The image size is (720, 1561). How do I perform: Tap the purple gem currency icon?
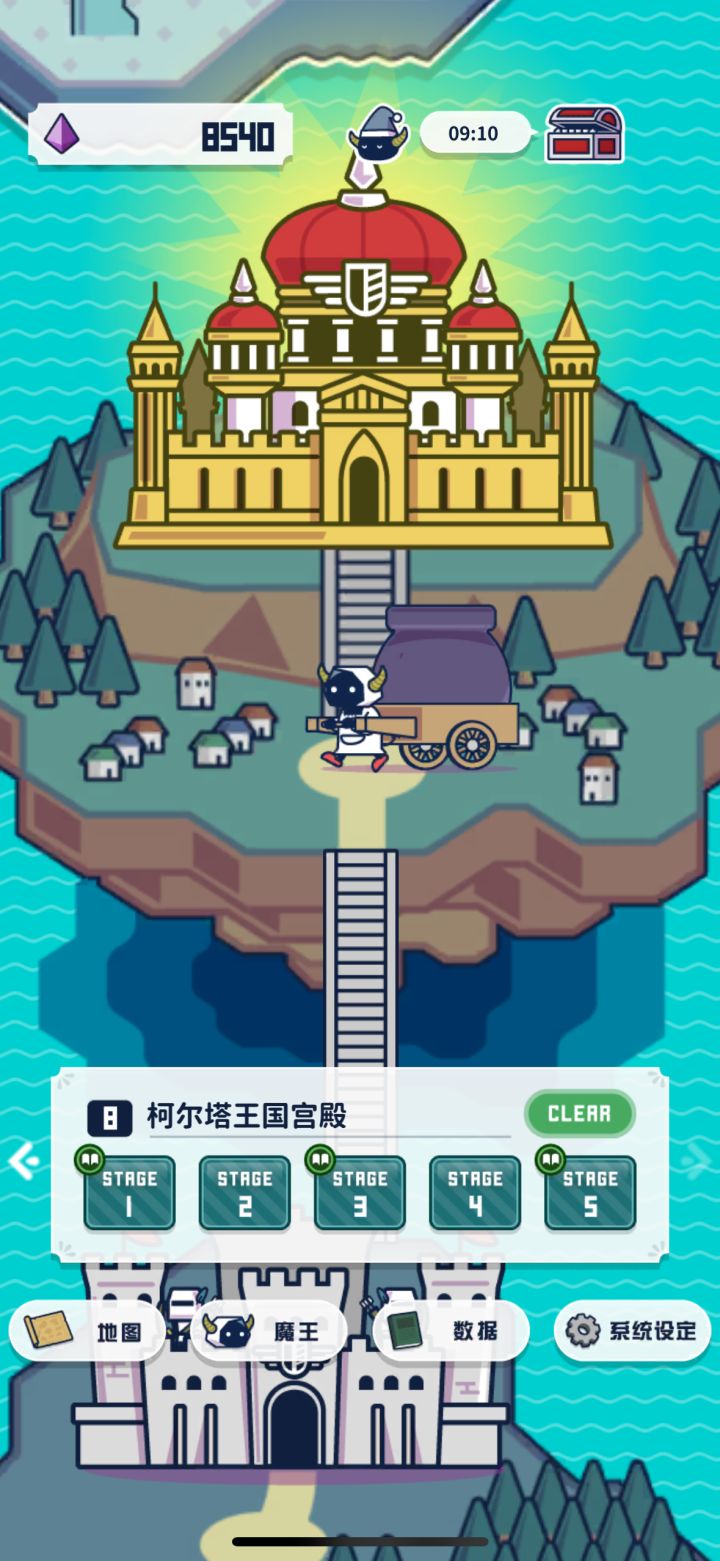click(x=62, y=134)
